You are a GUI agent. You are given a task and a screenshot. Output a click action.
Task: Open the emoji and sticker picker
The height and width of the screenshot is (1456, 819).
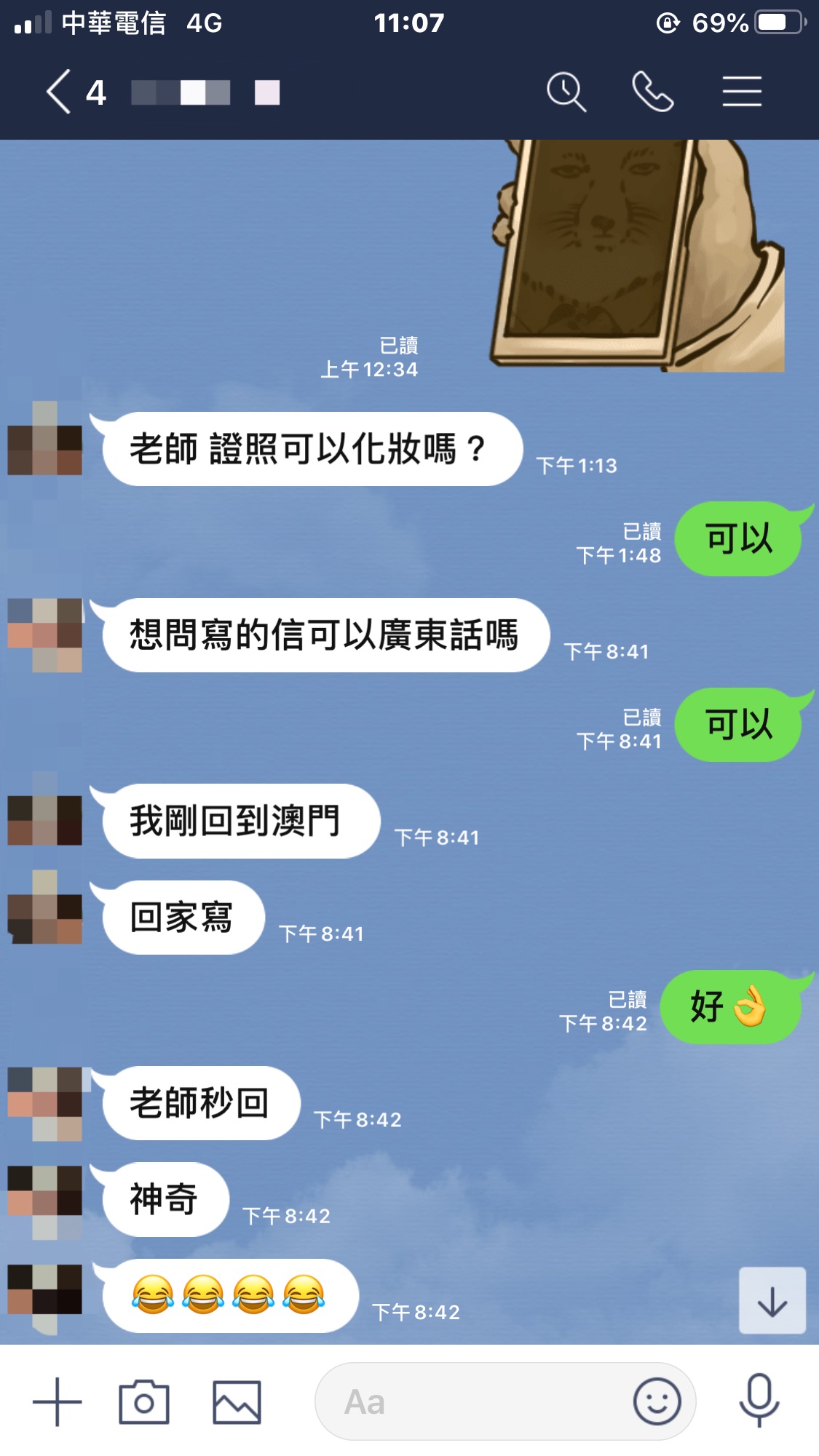pyautogui.click(x=657, y=1401)
